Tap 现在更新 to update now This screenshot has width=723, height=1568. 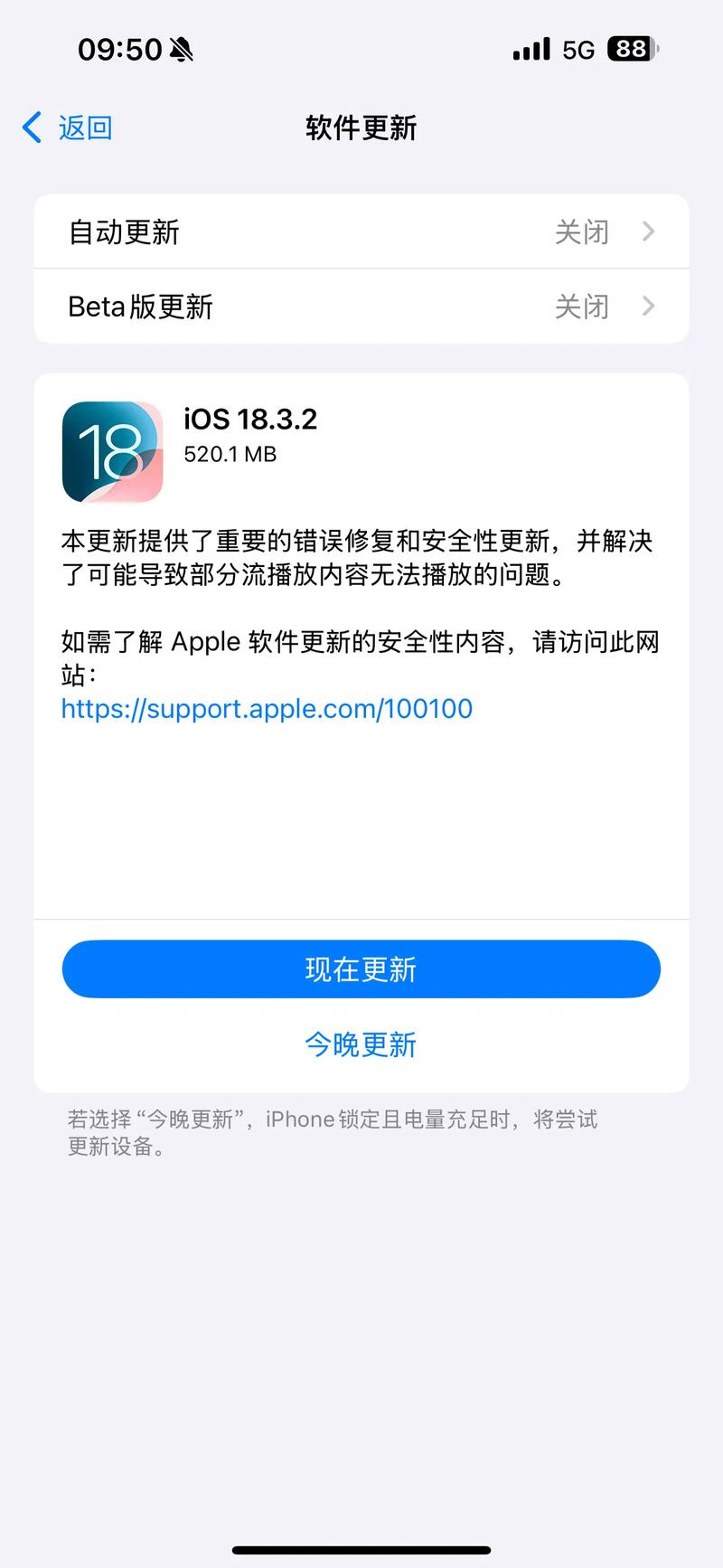[x=361, y=968]
